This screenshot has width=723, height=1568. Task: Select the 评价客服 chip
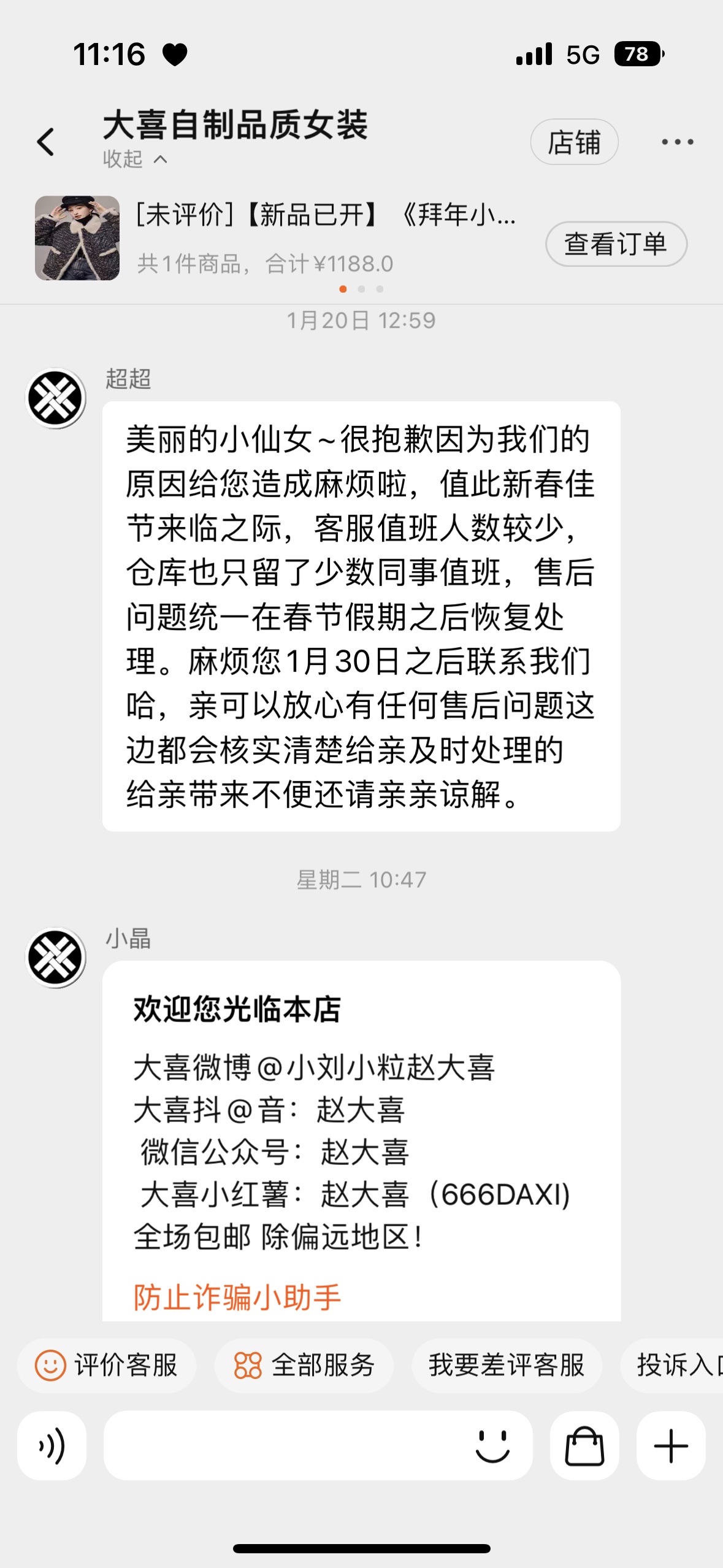107,1366
